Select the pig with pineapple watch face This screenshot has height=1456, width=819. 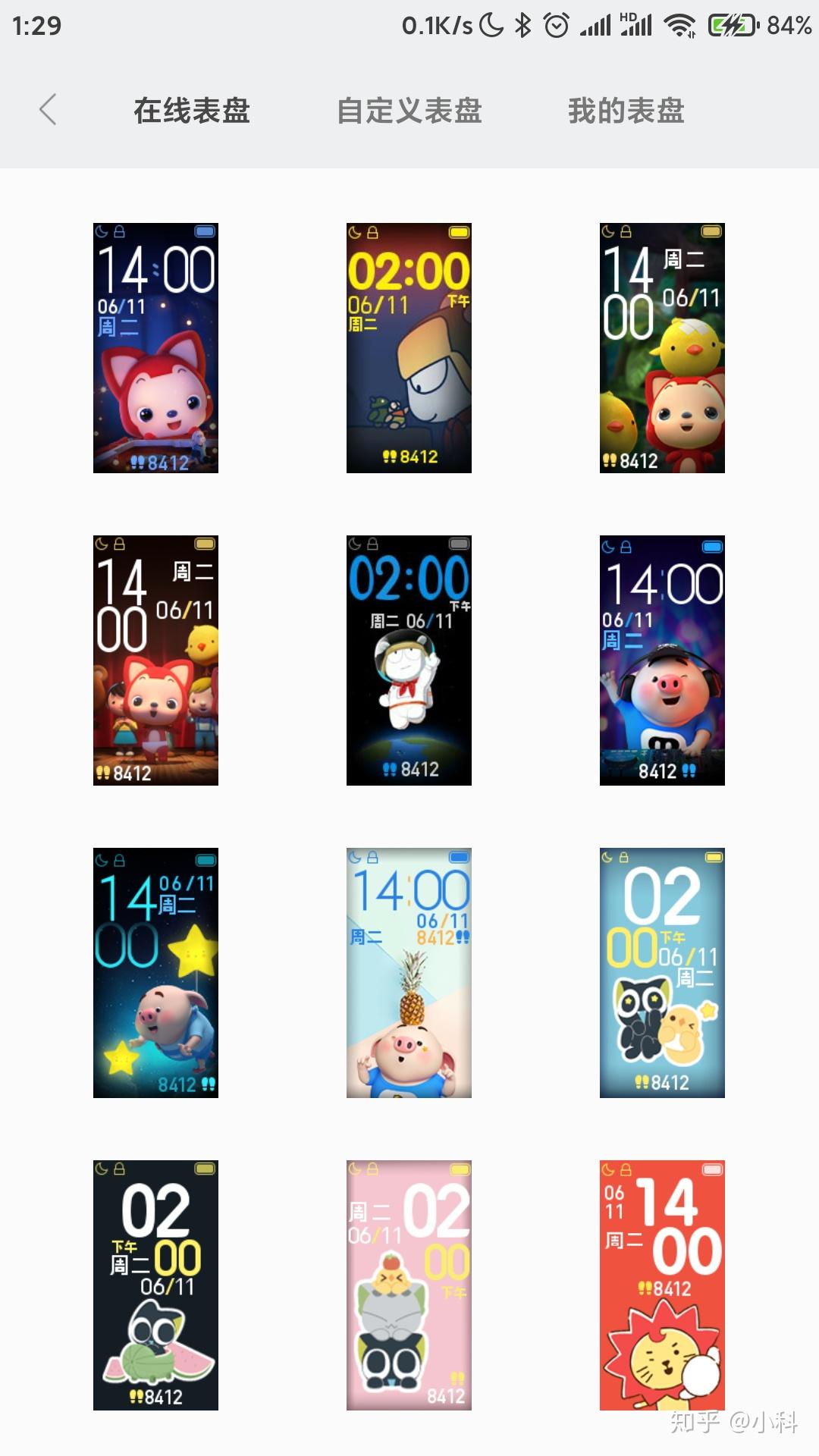(x=409, y=973)
